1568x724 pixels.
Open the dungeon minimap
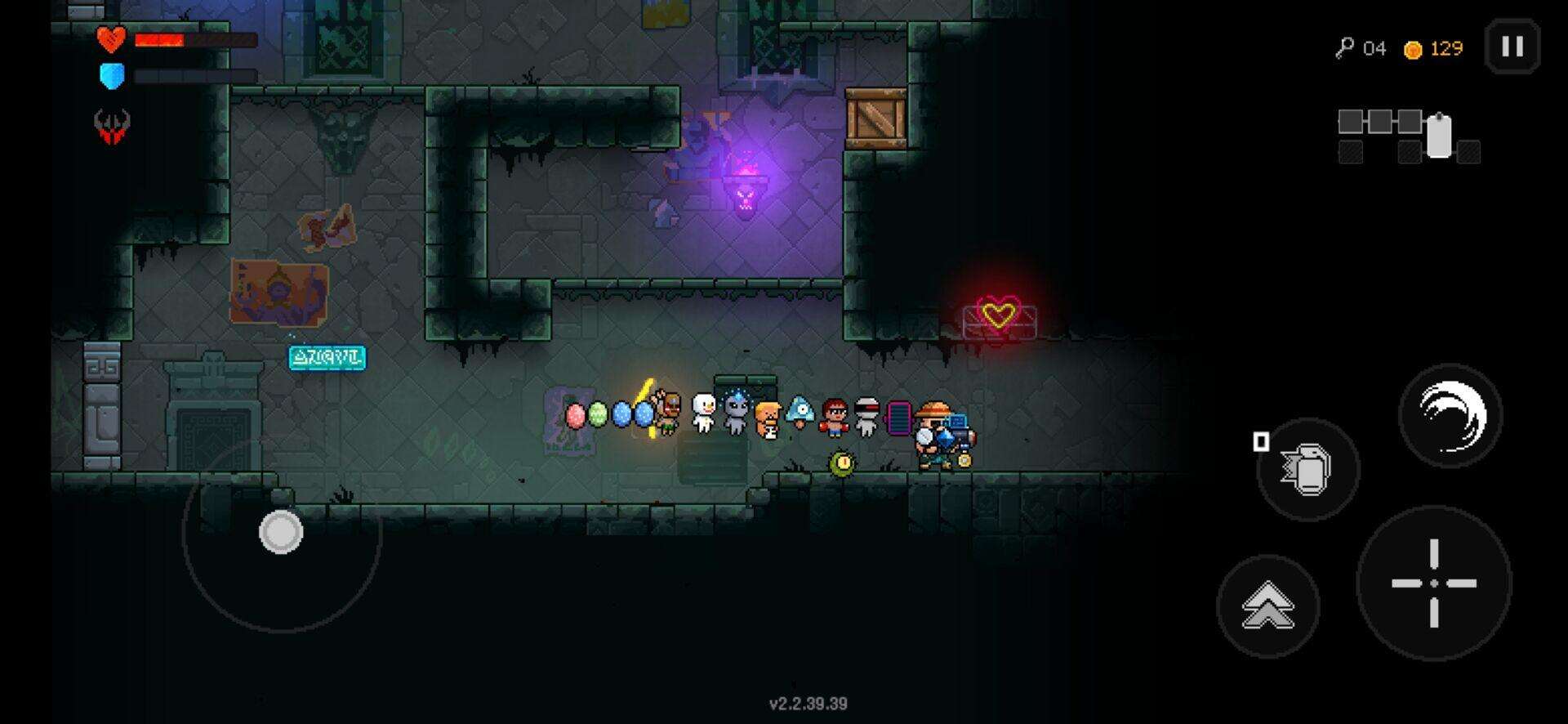[x=1408, y=136]
